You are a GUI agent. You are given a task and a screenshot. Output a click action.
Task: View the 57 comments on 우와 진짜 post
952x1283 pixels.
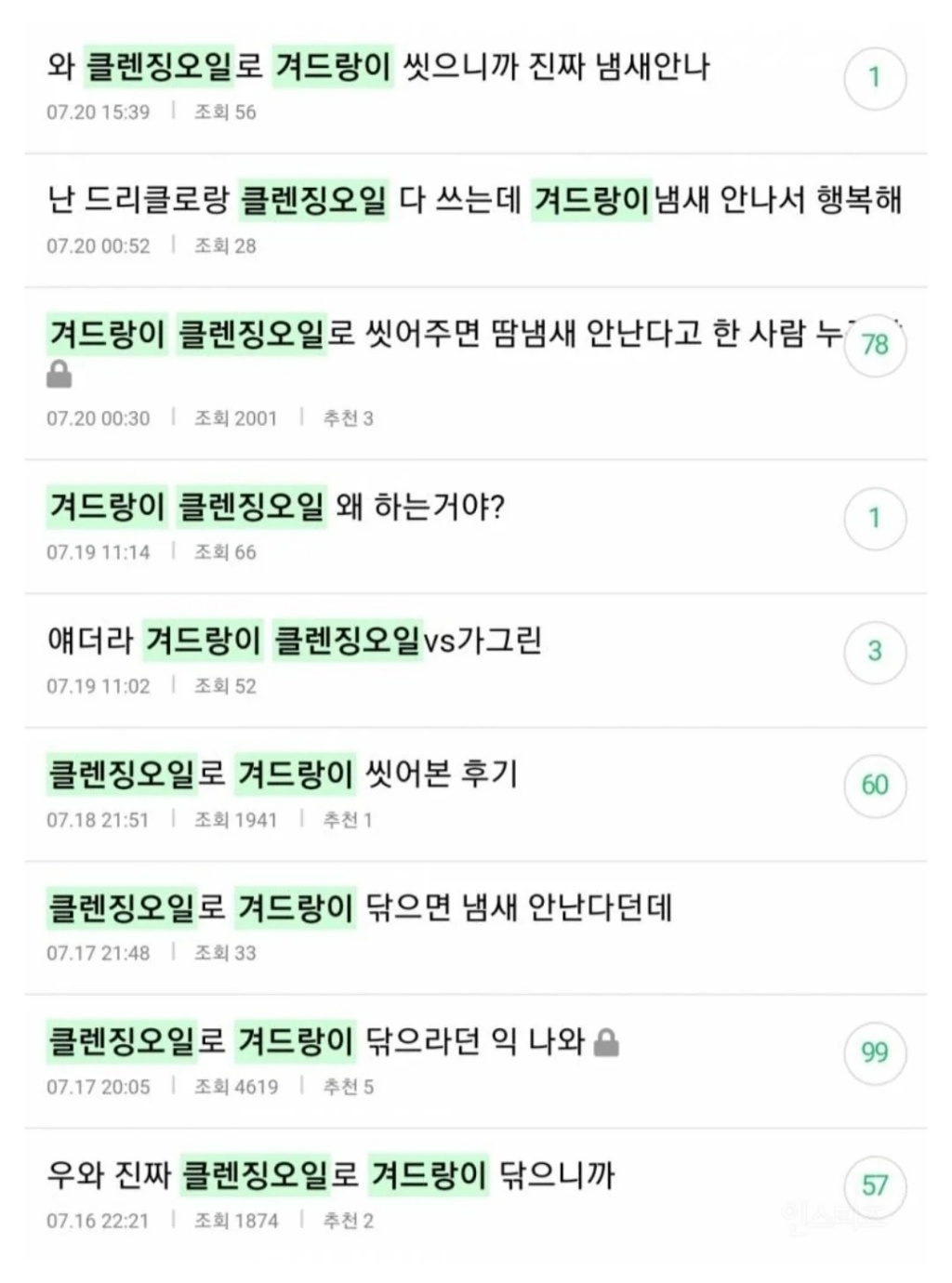[x=875, y=1185]
